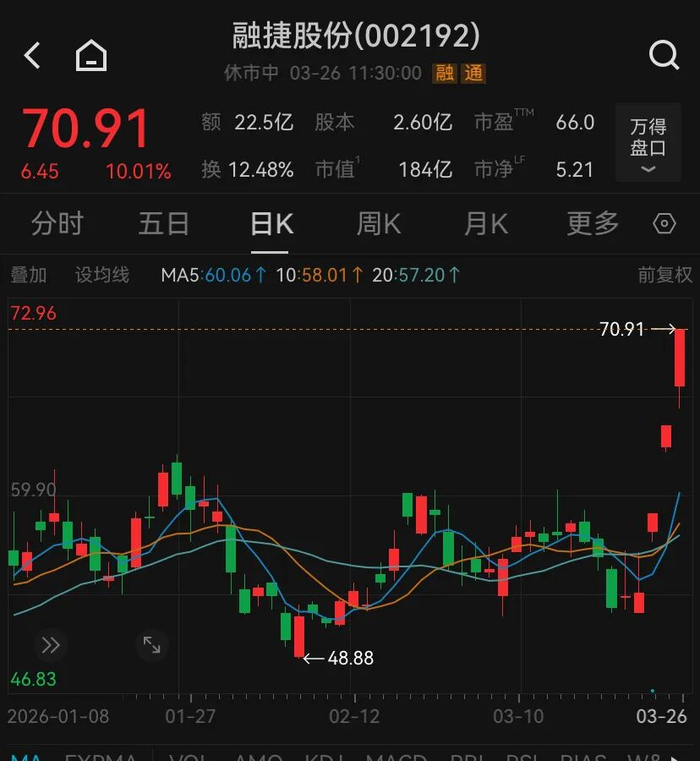Go back to the previous screen

click(32, 55)
